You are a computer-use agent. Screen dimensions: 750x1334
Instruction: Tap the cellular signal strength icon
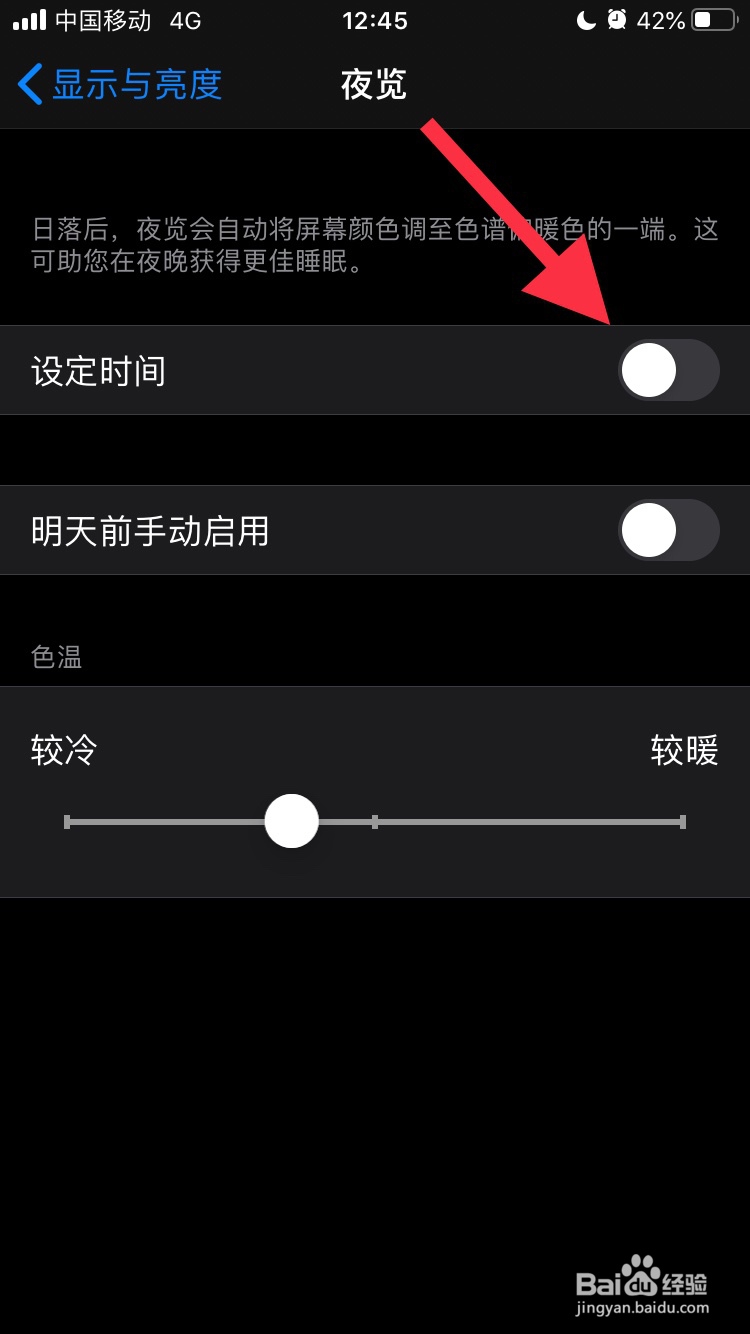coord(27,19)
